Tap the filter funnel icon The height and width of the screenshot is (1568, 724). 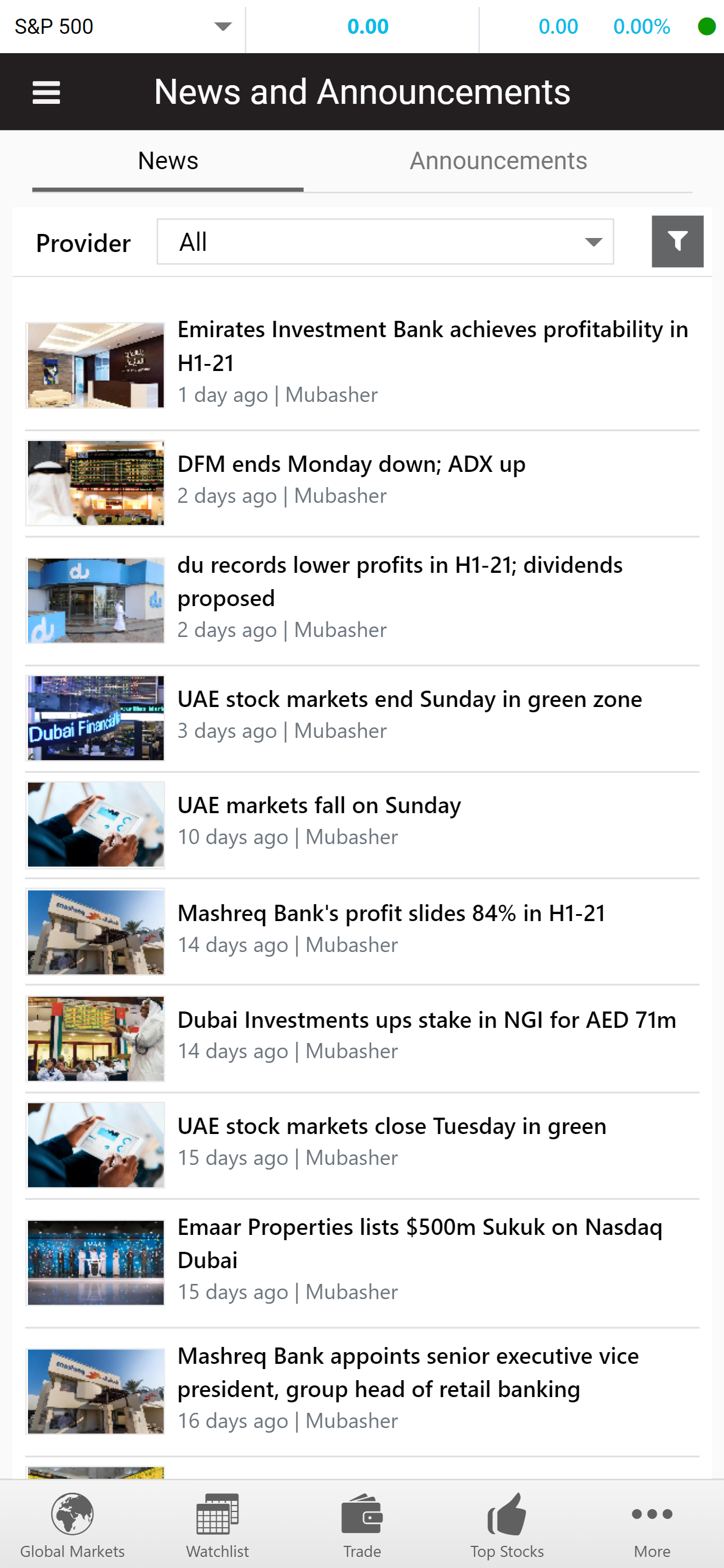[x=677, y=242]
